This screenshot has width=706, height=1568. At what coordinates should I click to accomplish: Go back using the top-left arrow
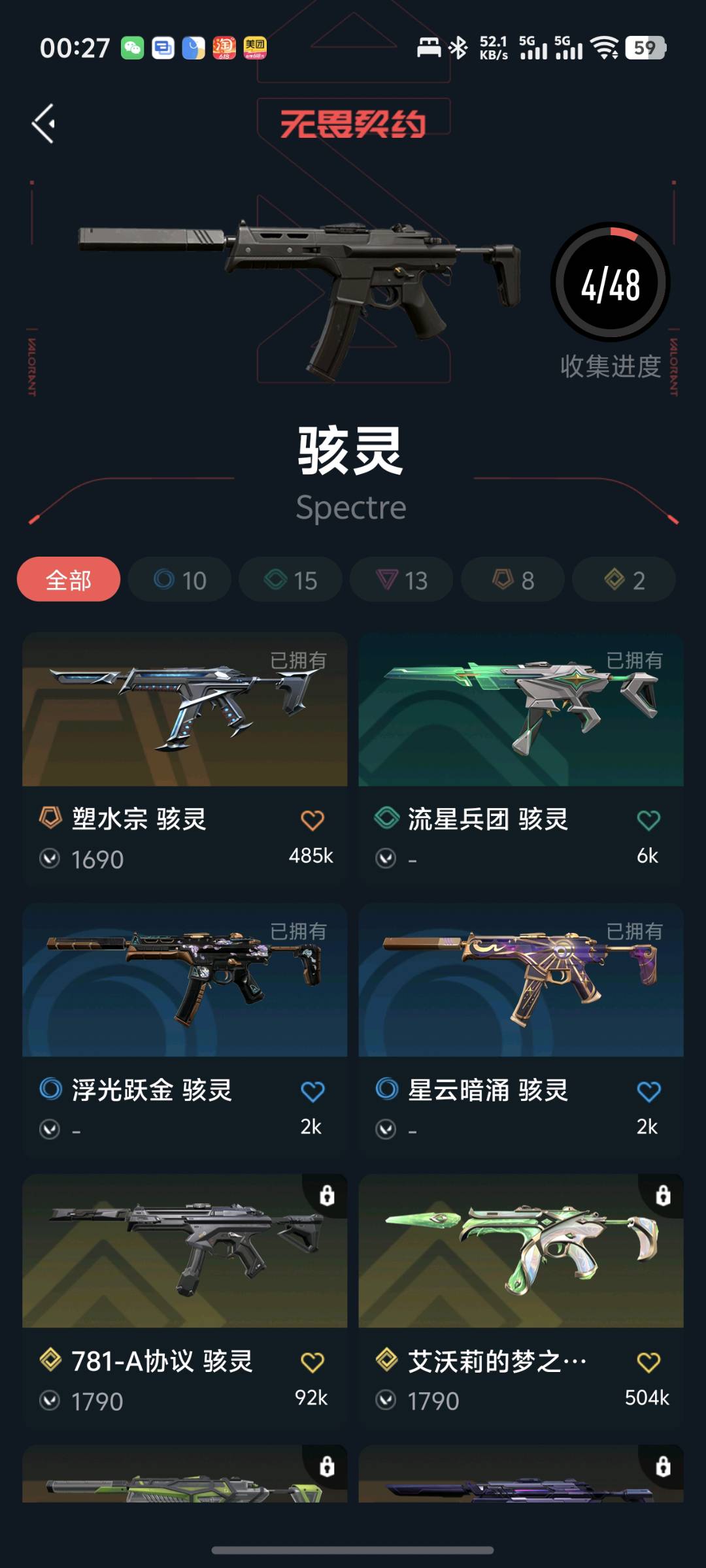point(44,123)
